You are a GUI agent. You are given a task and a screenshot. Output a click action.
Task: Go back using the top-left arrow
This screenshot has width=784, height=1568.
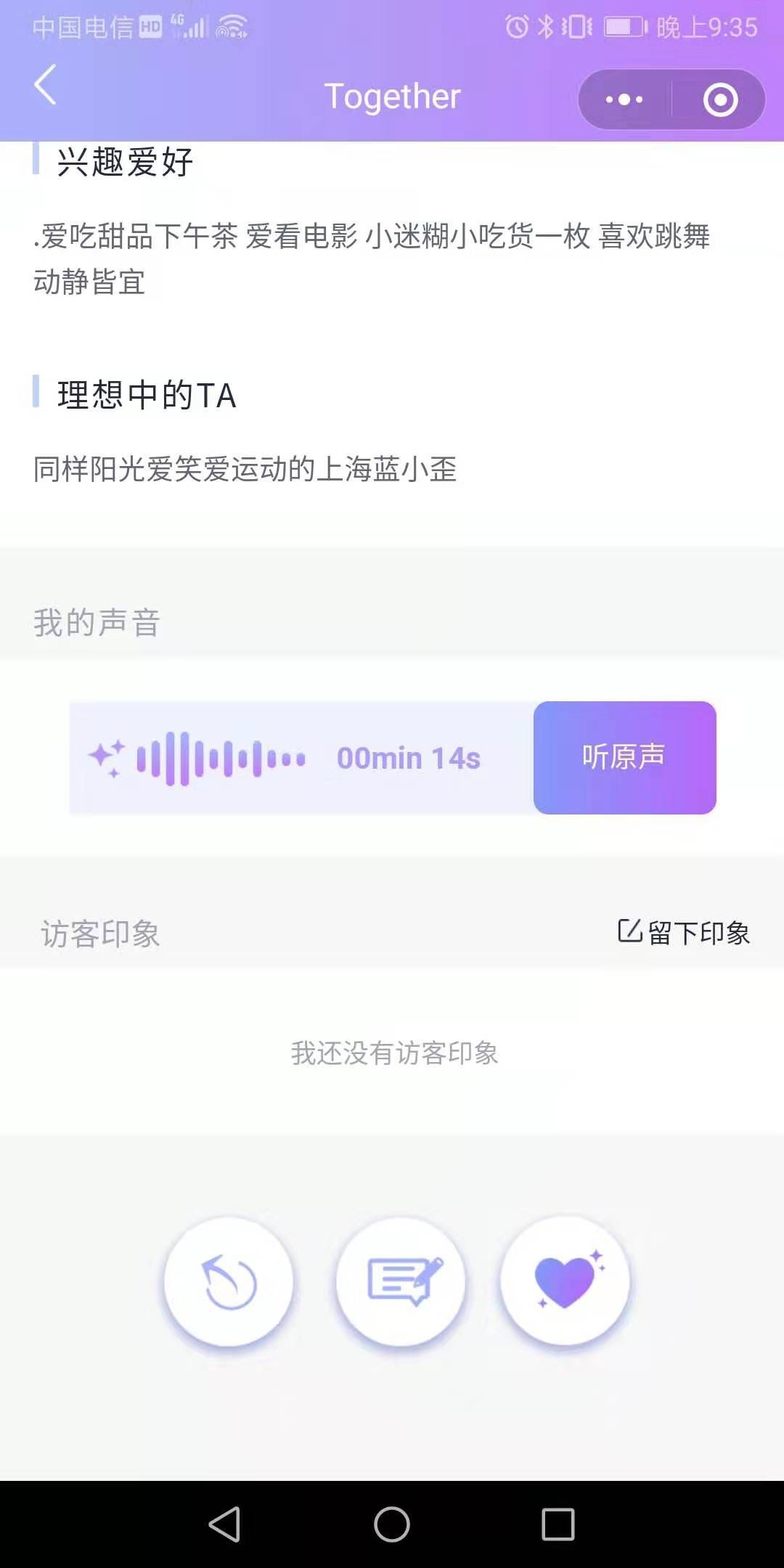45,86
